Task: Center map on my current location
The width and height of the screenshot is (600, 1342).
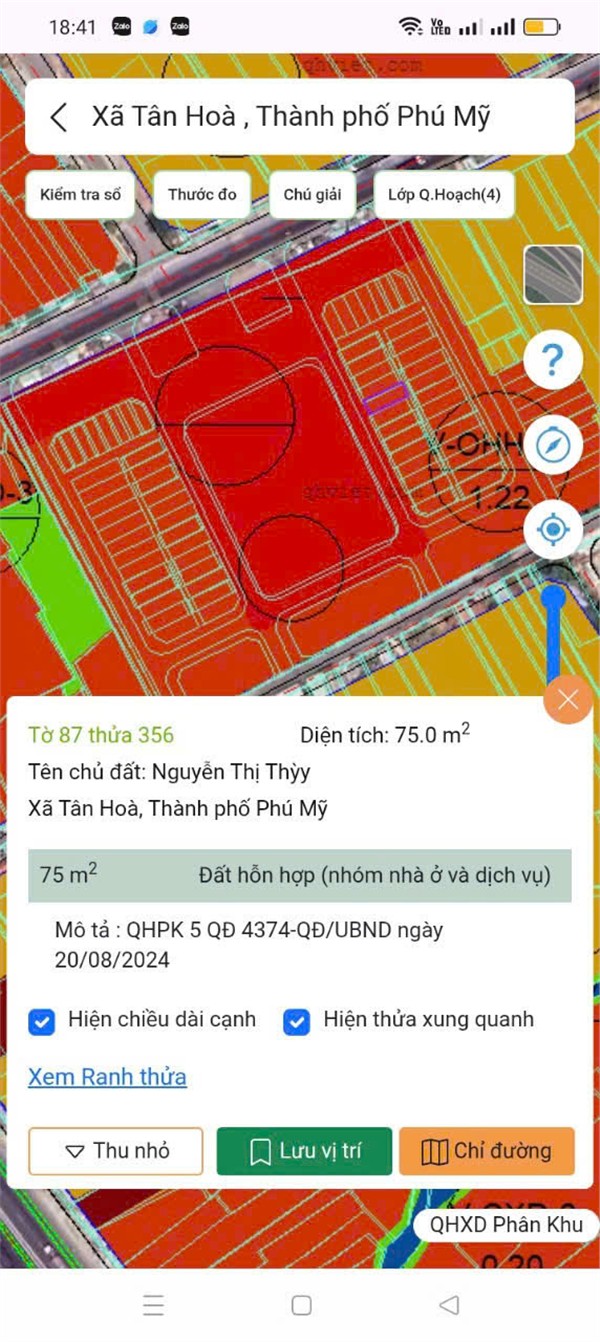Action: (553, 529)
